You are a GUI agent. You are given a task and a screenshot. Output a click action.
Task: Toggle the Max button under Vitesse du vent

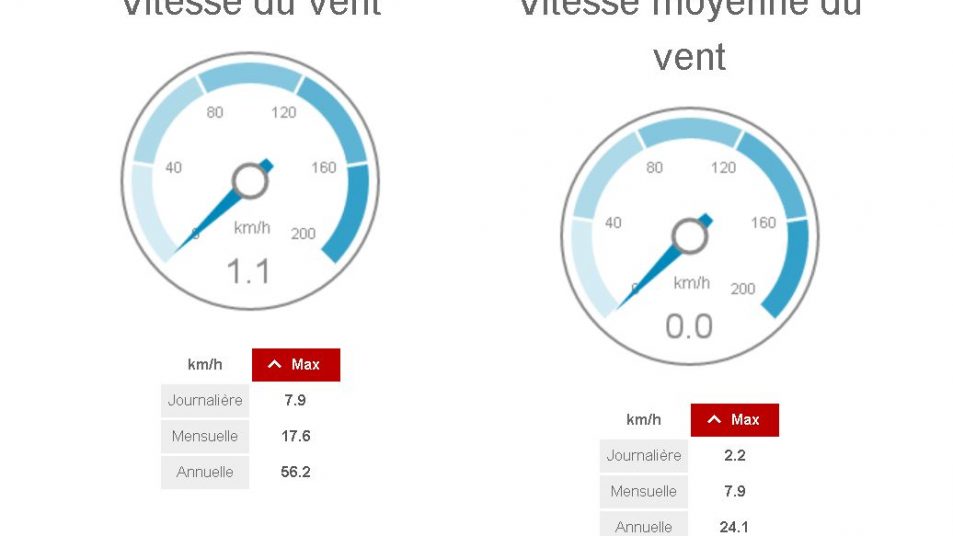tap(295, 365)
